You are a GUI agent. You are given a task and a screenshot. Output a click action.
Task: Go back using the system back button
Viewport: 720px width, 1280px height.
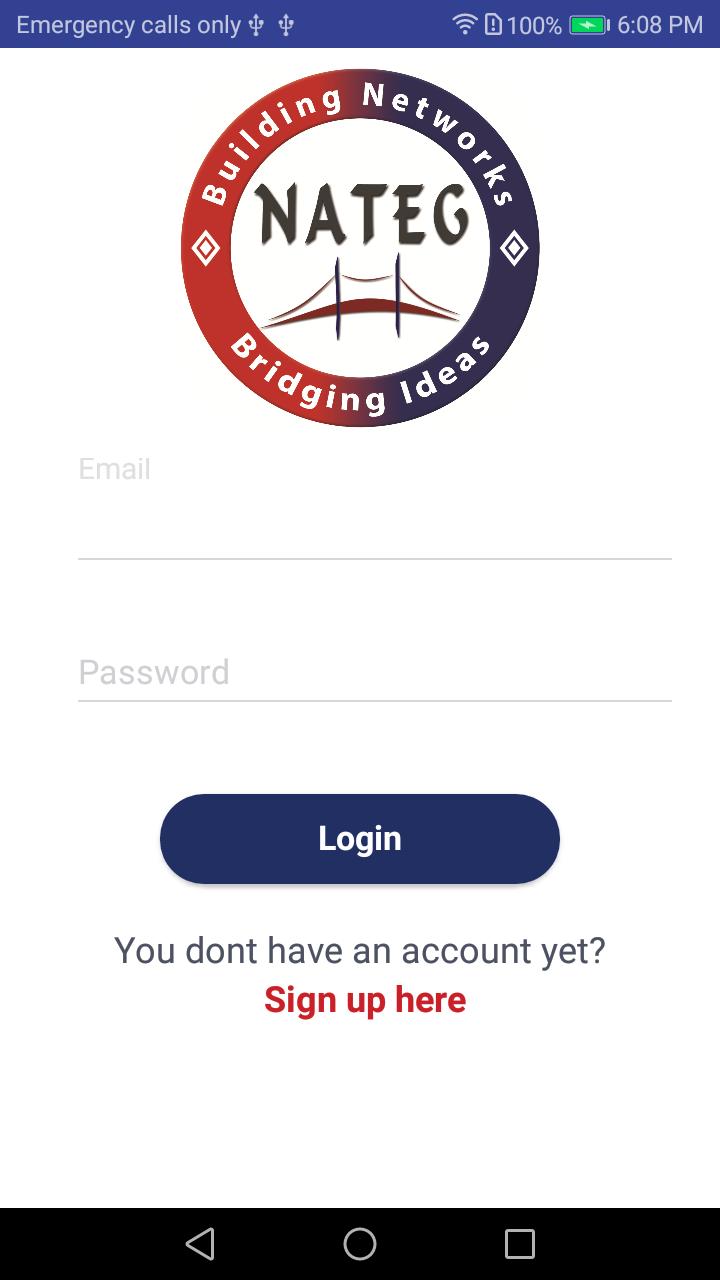200,1244
